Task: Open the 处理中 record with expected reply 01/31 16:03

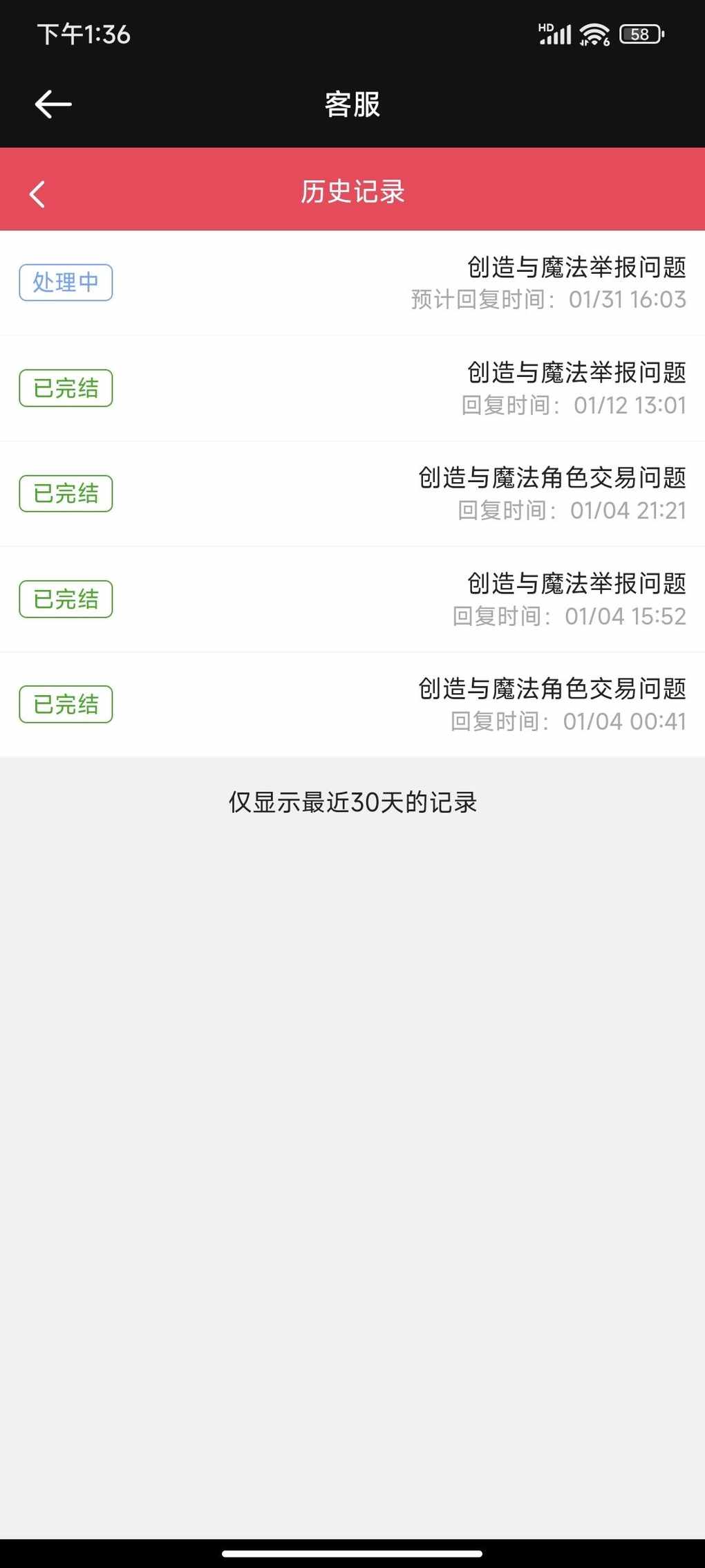Action: (x=352, y=283)
